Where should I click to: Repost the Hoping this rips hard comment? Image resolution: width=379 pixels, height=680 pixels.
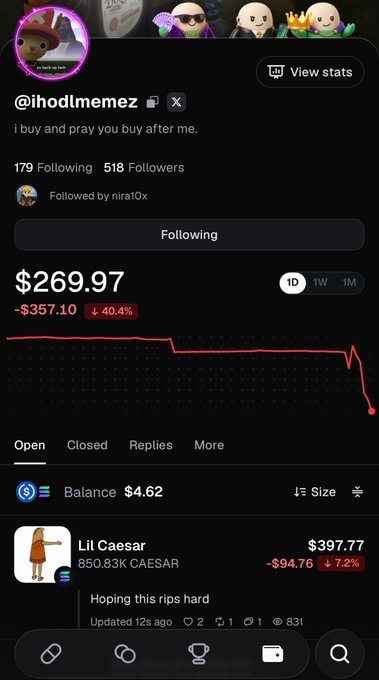point(224,622)
